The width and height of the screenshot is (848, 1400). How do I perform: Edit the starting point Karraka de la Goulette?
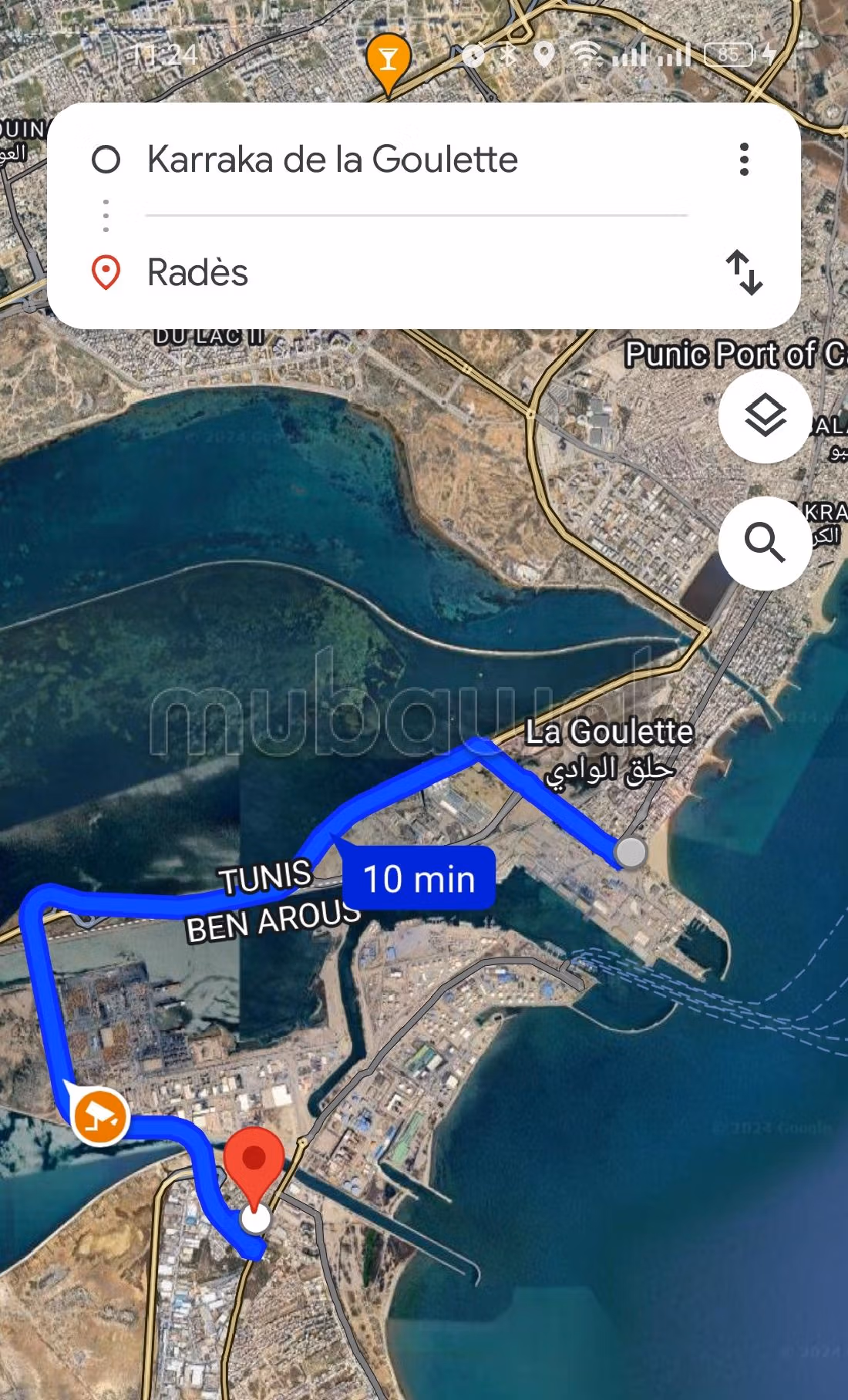point(332,160)
